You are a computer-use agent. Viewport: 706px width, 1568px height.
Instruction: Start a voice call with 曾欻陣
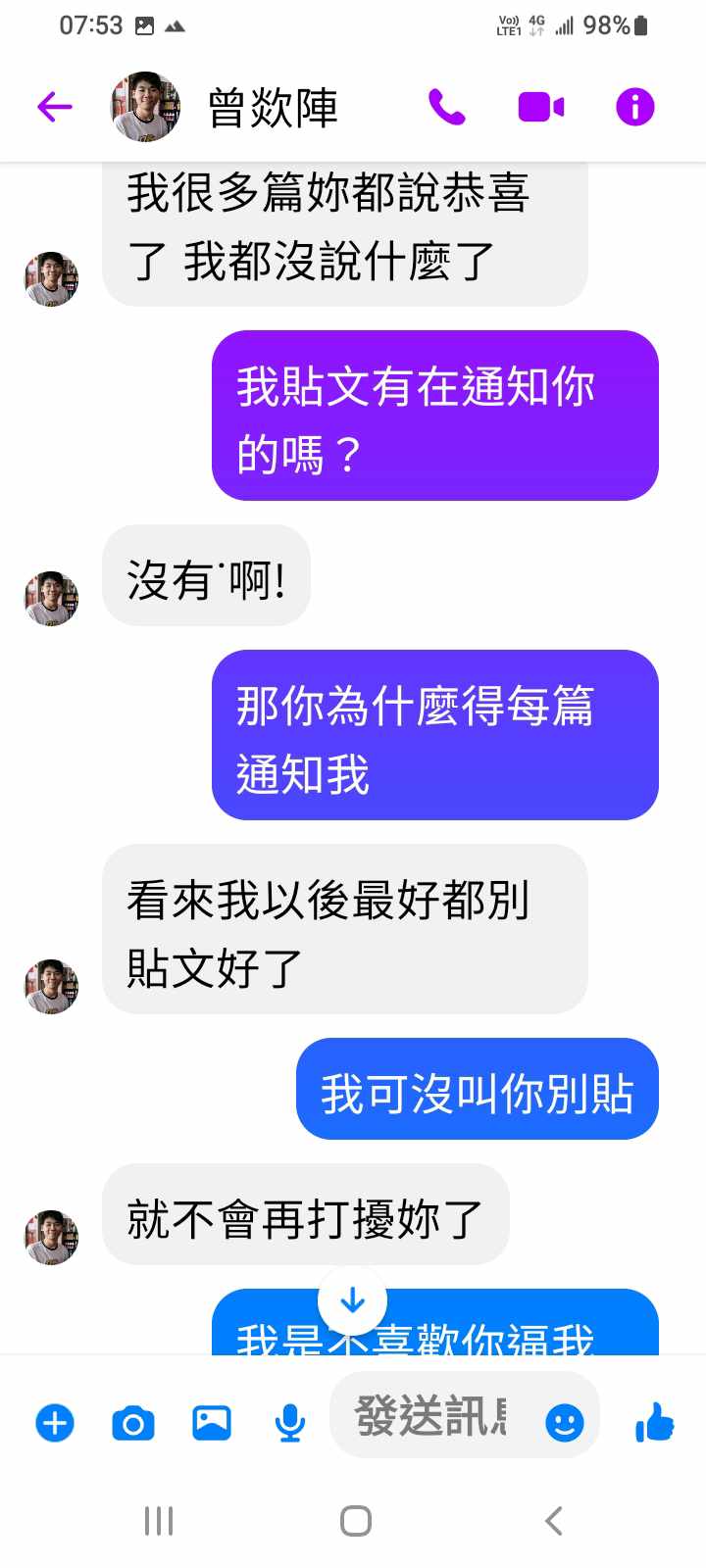tap(447, 107)
